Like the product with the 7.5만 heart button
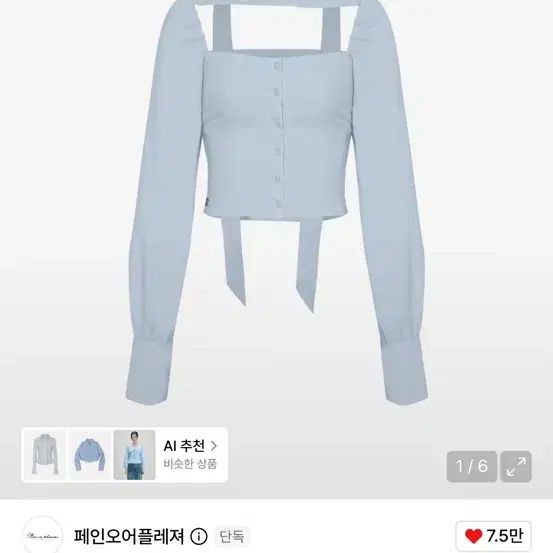This screenshot has height=553, width=553. 493,536
